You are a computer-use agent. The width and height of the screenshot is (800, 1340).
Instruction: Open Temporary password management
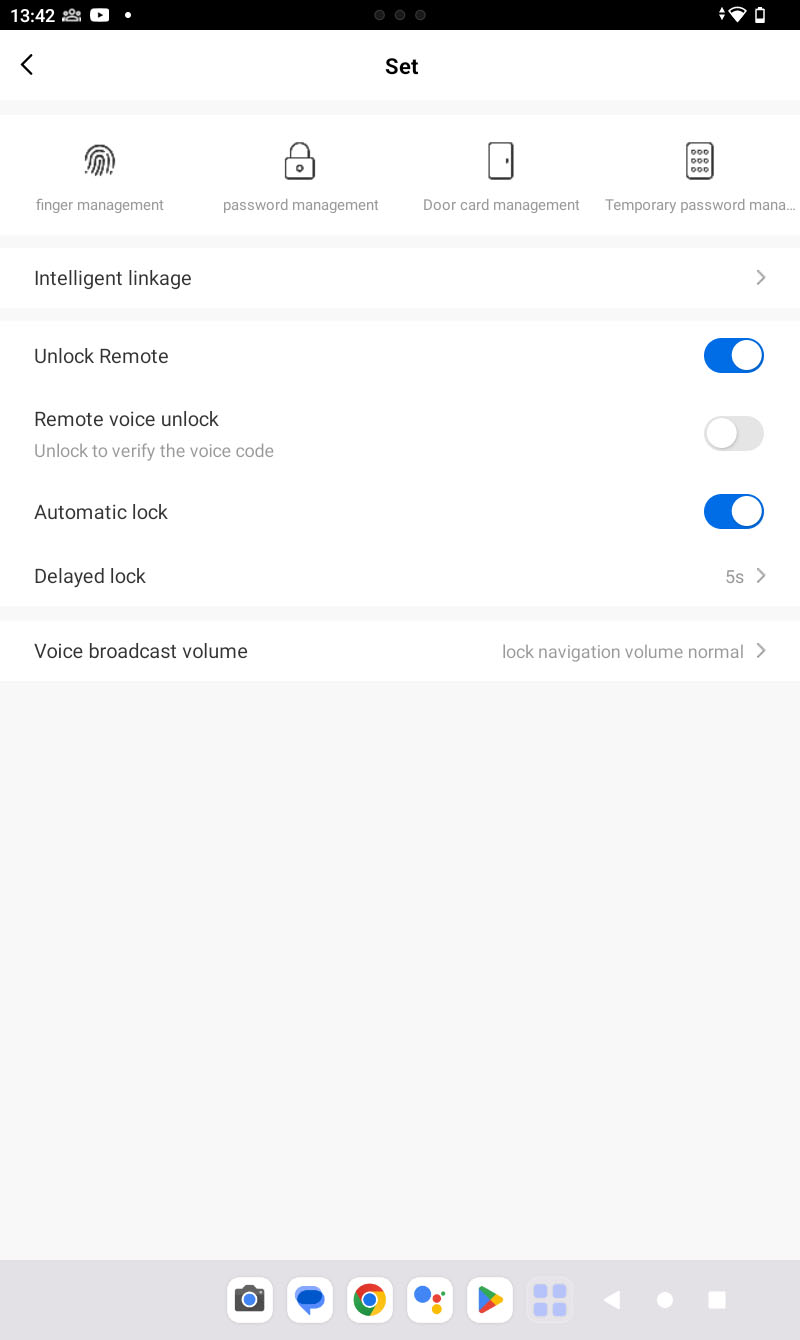point(700,177)
